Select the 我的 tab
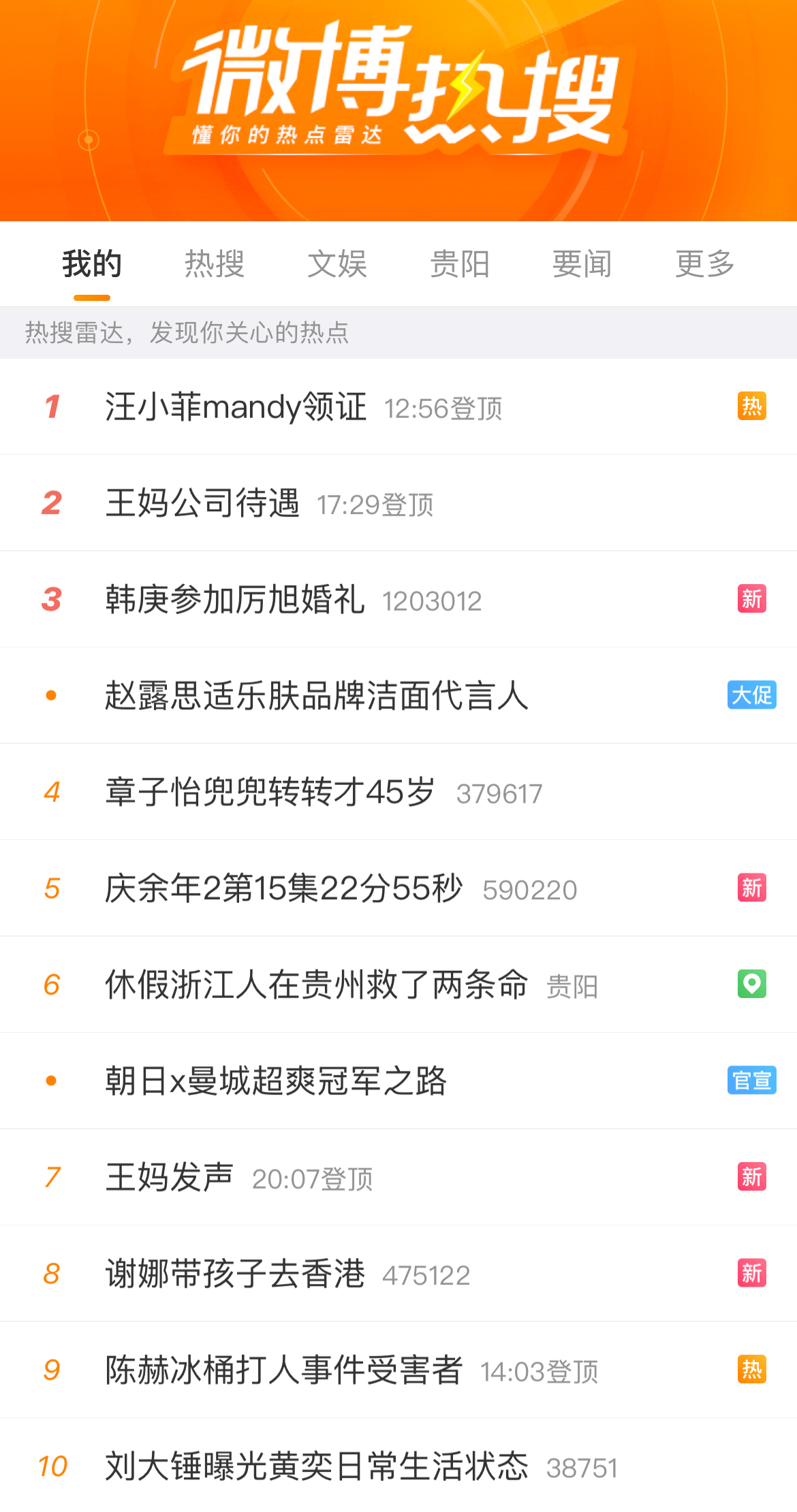Screen dimensions: 797x1512 (92, 263)
